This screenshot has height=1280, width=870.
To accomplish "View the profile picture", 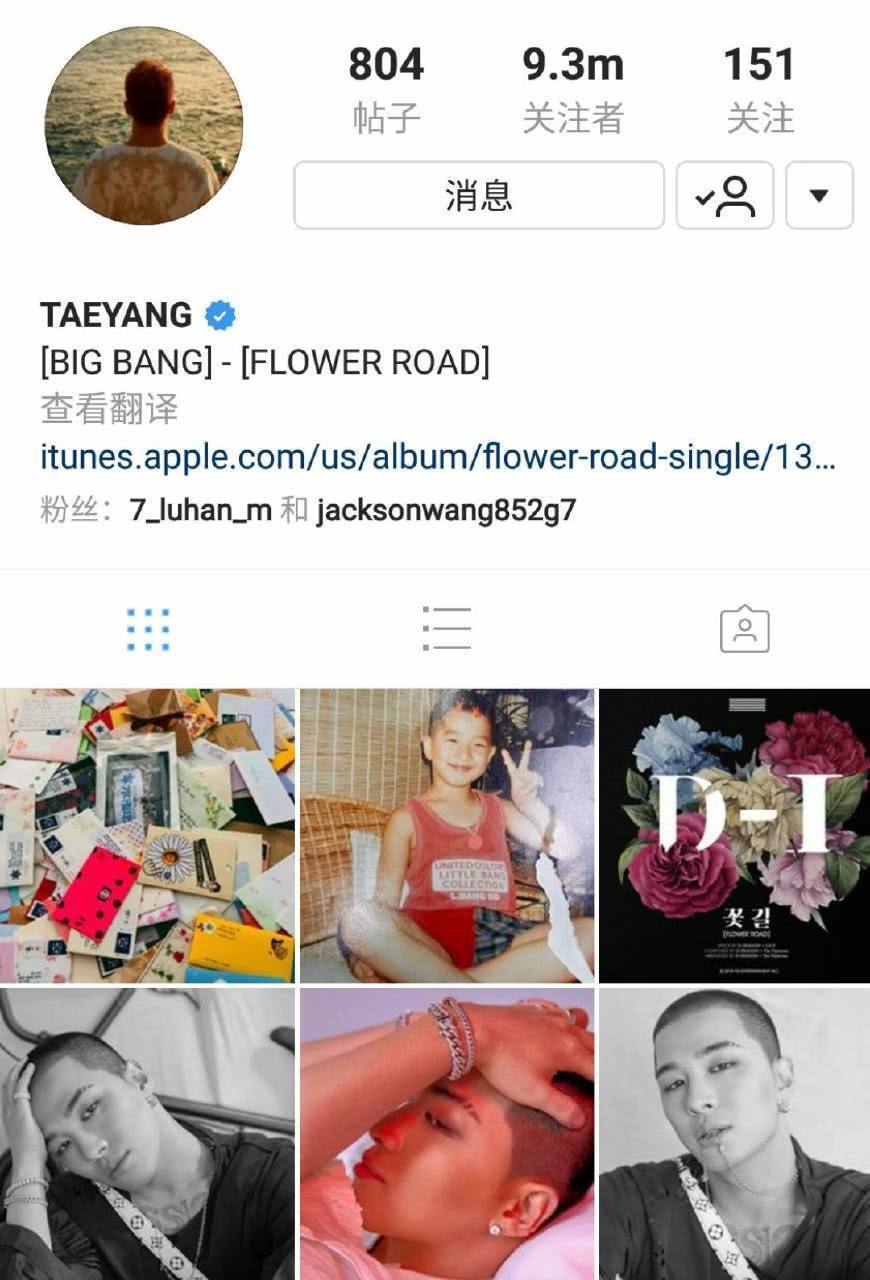I will coord(144,126).
